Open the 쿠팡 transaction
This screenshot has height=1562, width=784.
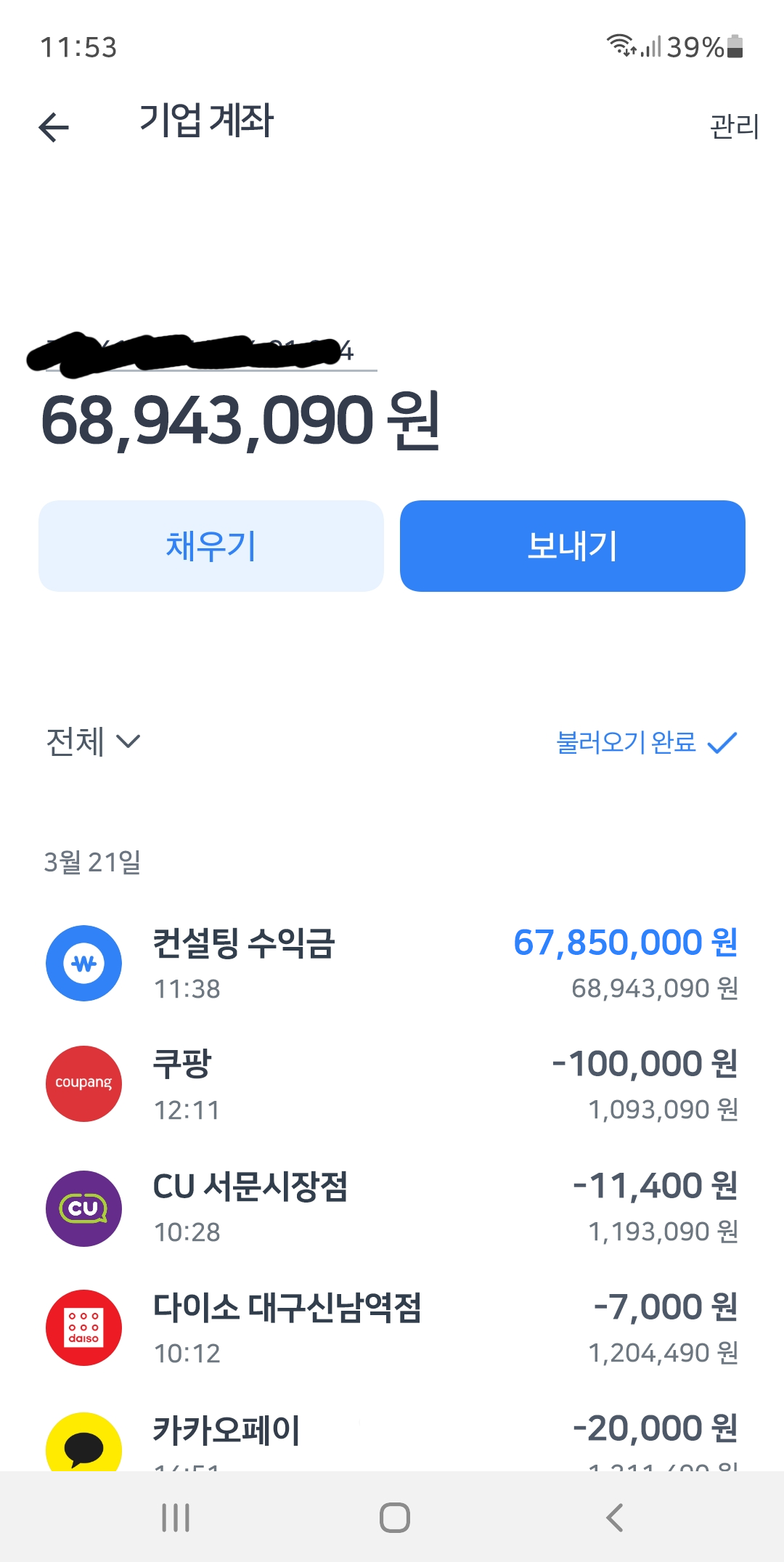pos(392,1084)
